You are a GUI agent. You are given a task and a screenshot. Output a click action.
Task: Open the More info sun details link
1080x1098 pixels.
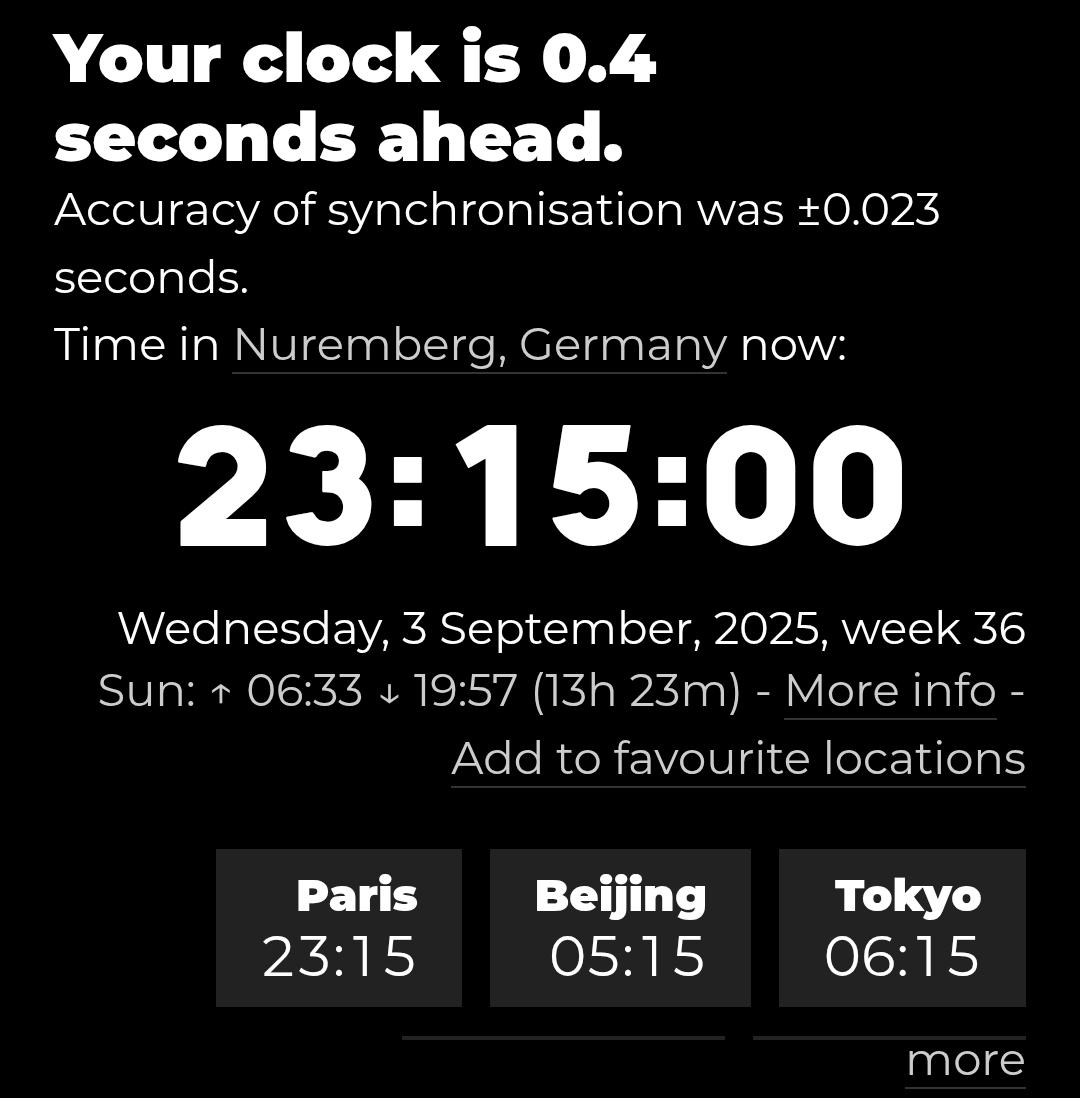890,691
